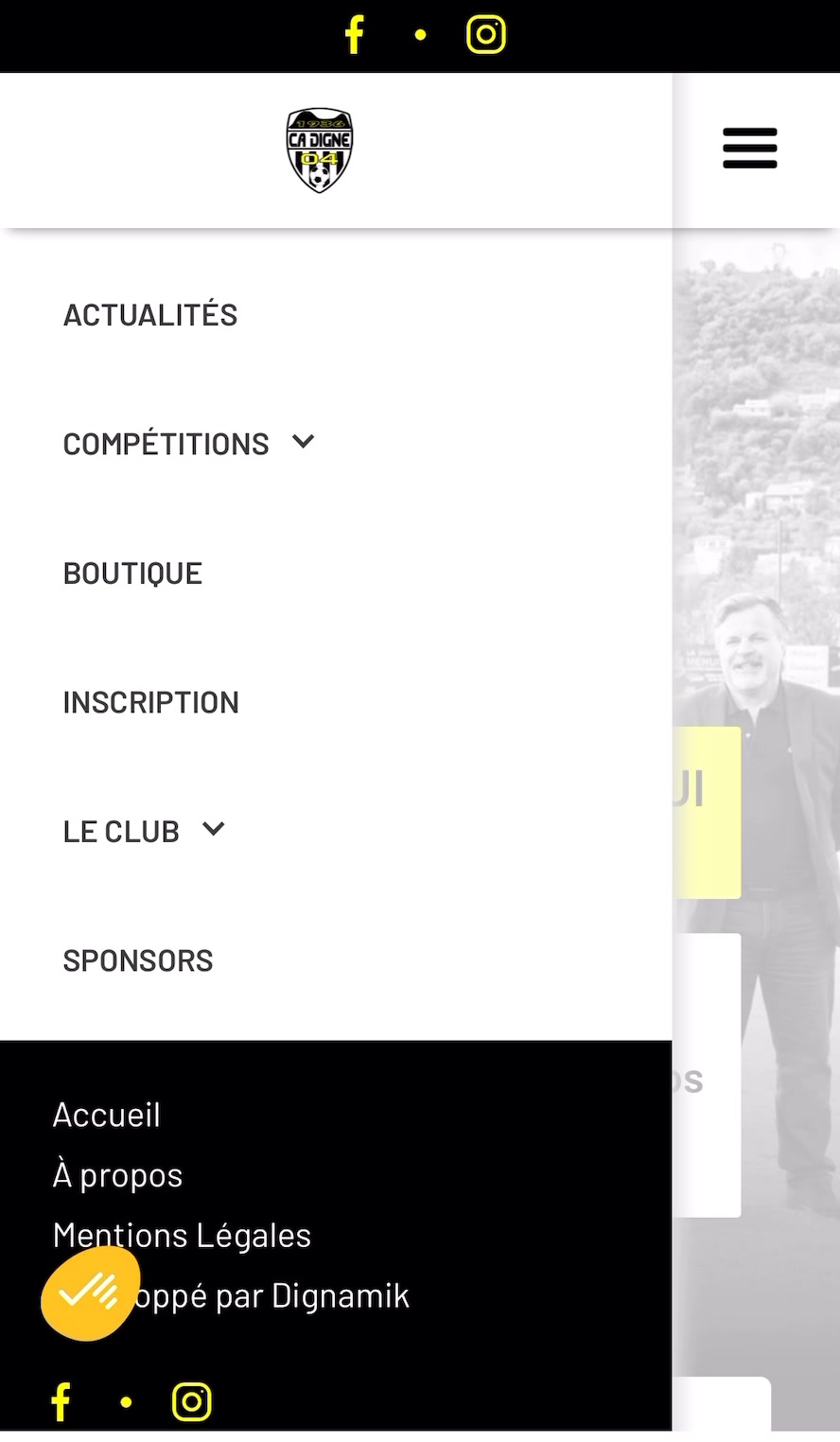840x1442 pixels.
Task: Open Facebook icon in the drawer footer
Action: pyautogui.click(x=61, y=1401)
